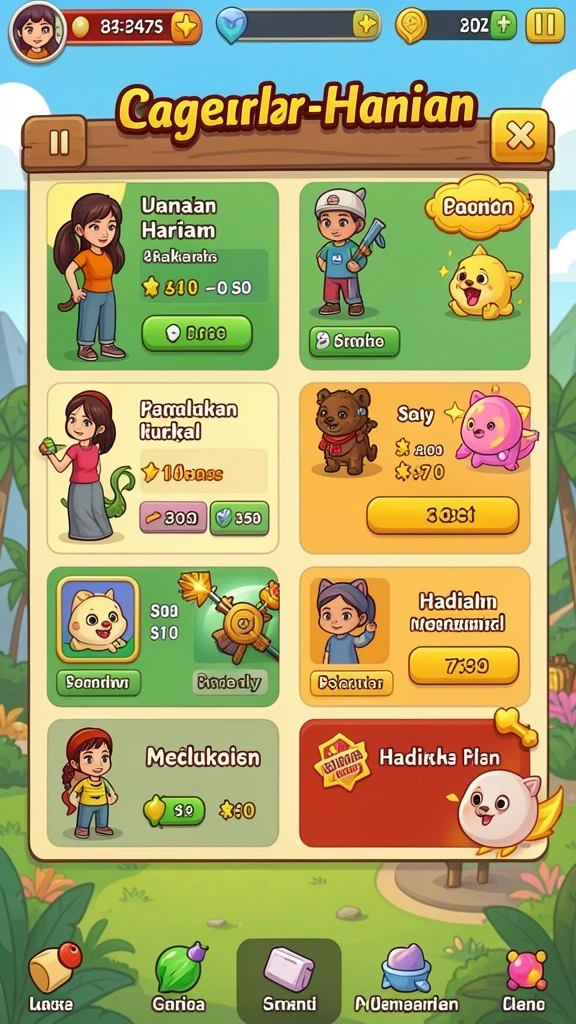
Task: Select the green 350 gem price button
Action: pyautogui.click(x=240, y=518)
